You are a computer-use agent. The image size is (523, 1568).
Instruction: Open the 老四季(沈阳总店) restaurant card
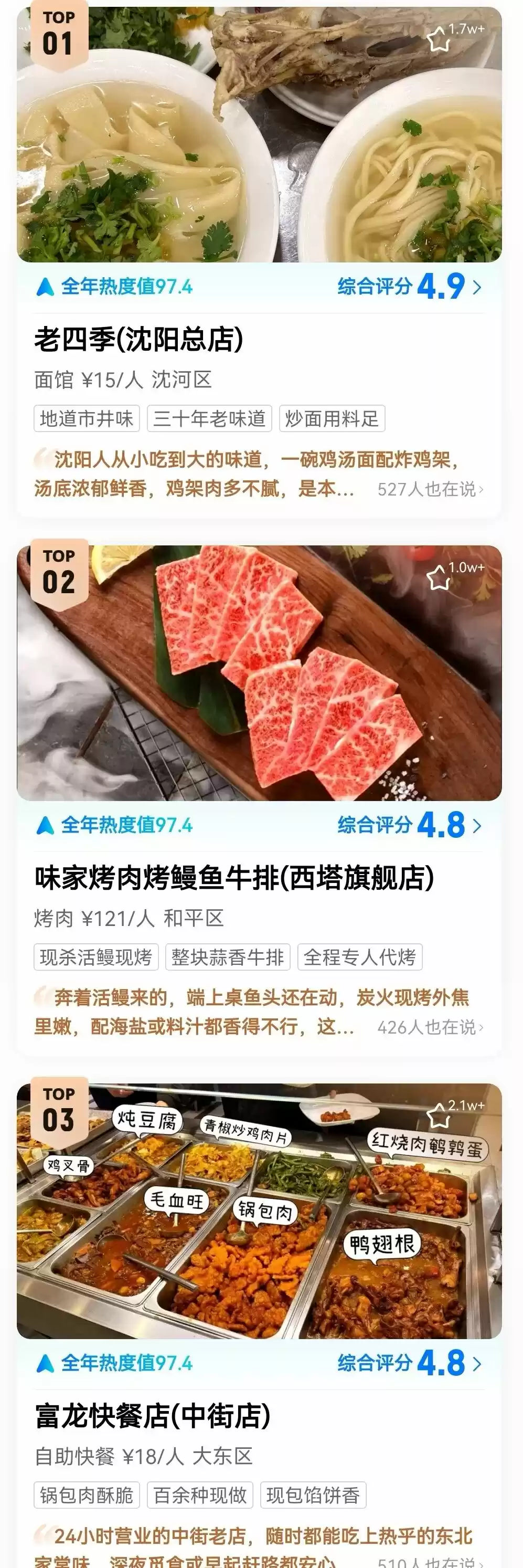click(138, 340)
